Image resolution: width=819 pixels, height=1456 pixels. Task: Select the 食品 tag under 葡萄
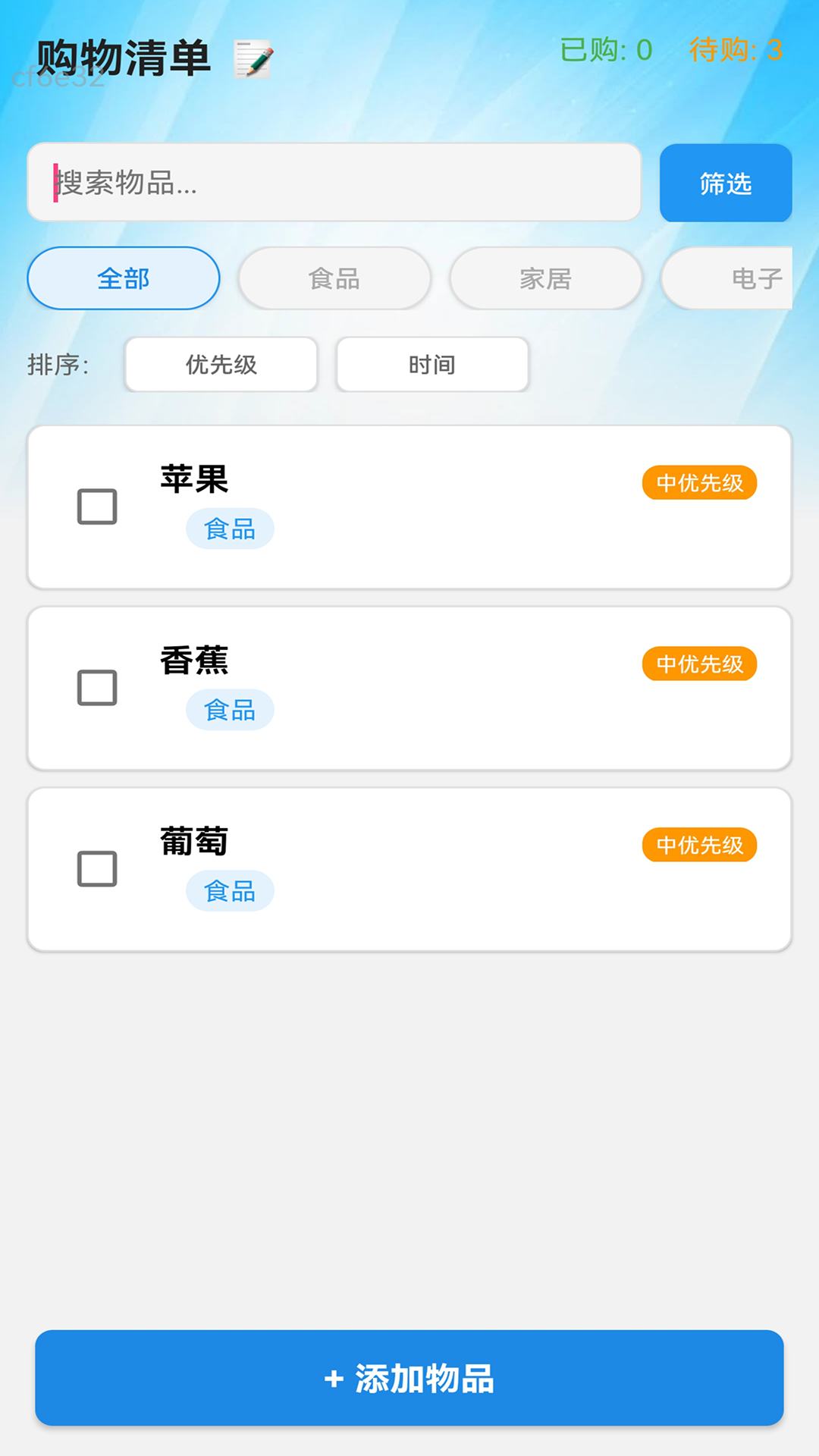(229, 890)
